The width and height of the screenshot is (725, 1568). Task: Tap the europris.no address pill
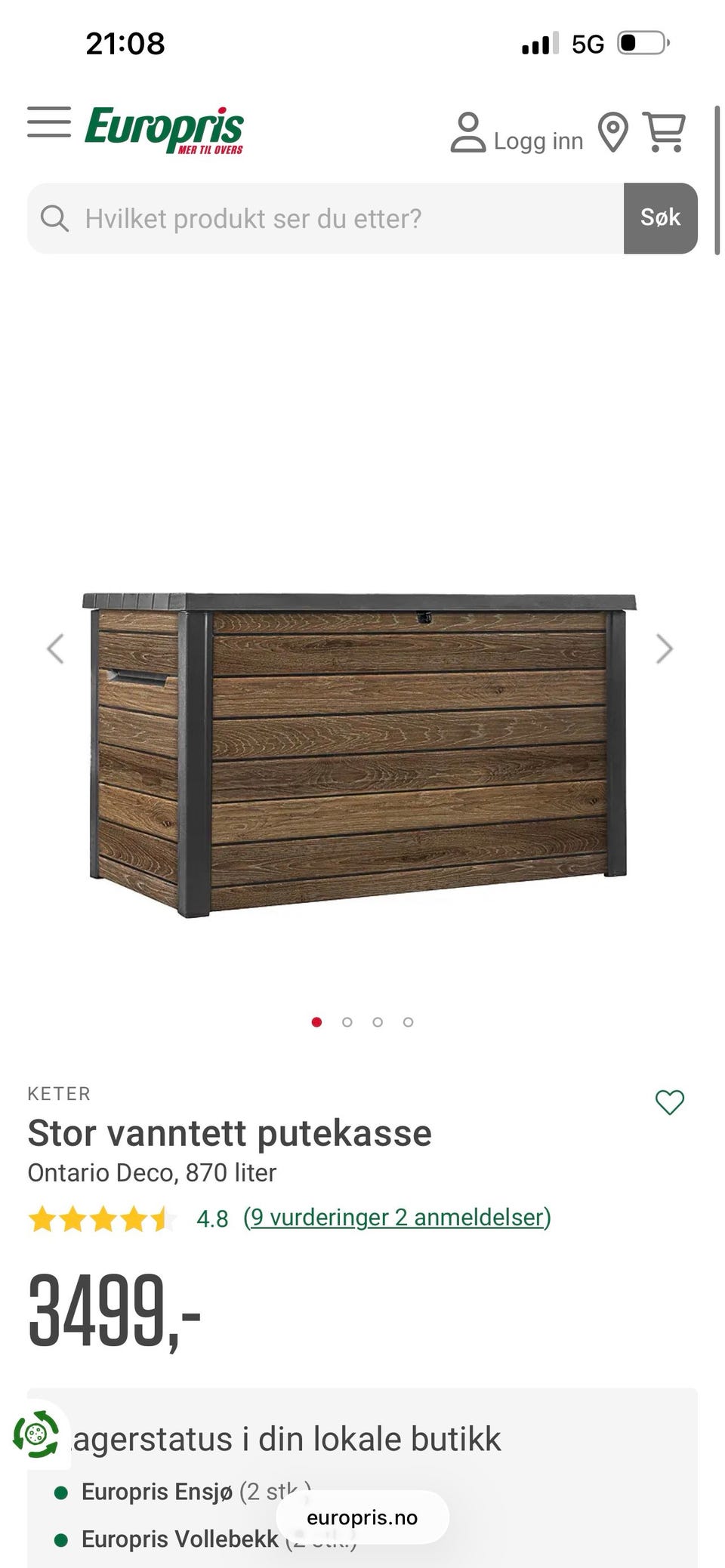(x=362, y=1517)
